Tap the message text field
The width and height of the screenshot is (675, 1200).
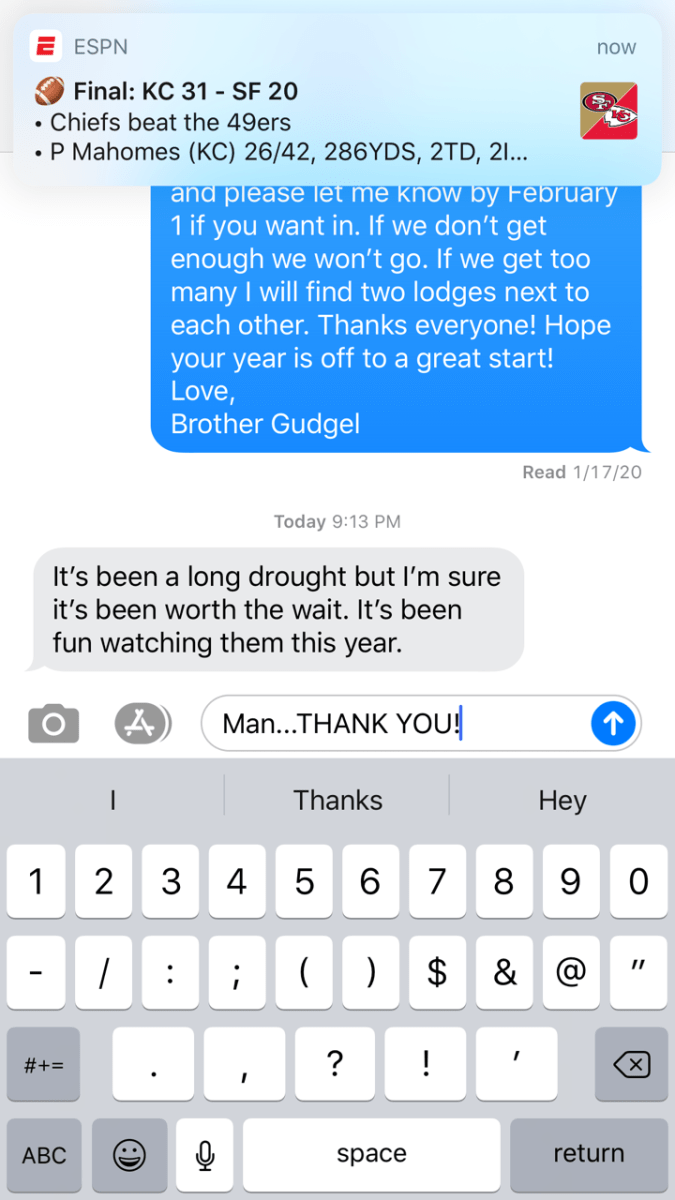click(400, 723)
